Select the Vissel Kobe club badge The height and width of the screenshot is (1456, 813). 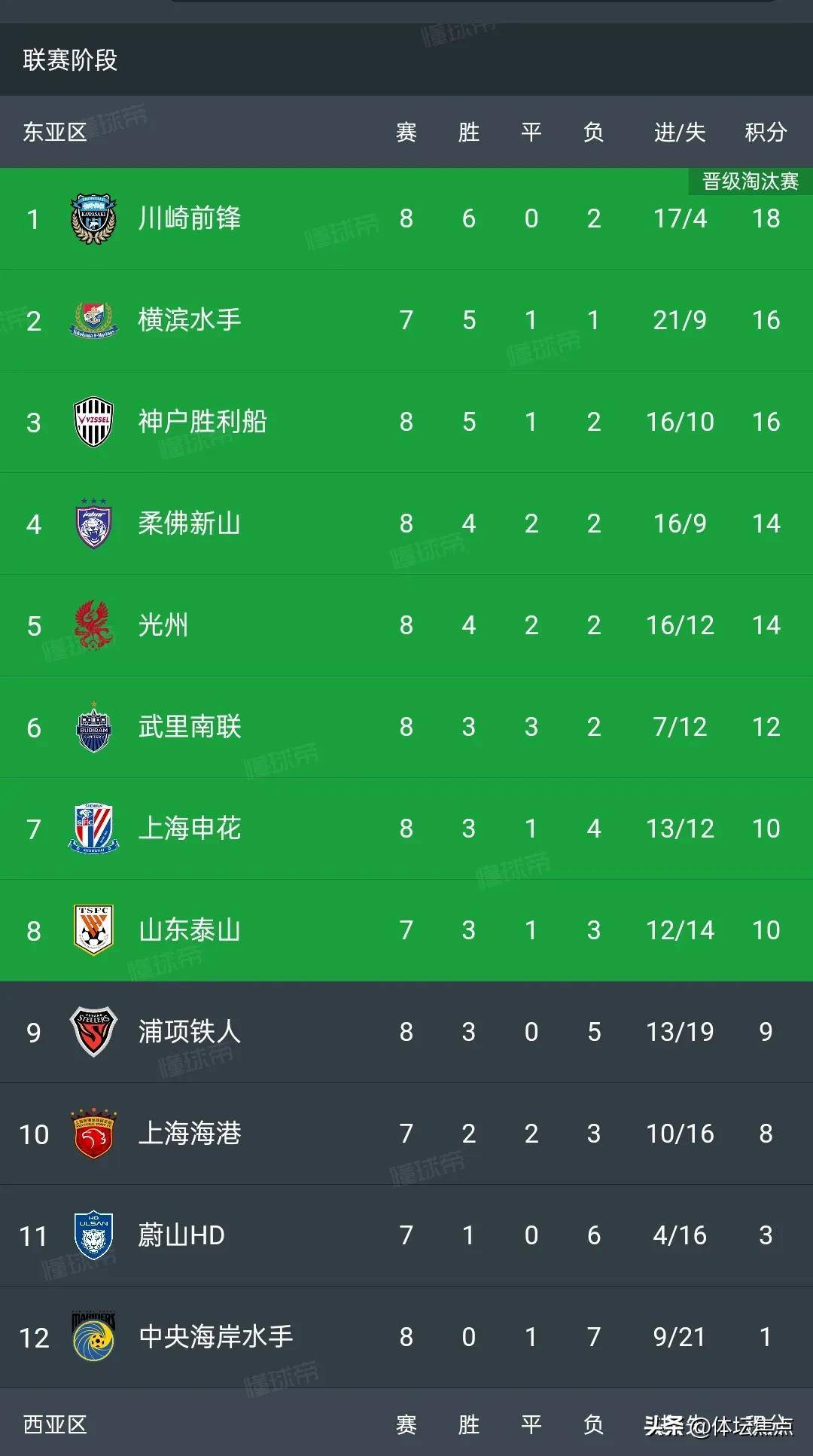tap(92, 422)
